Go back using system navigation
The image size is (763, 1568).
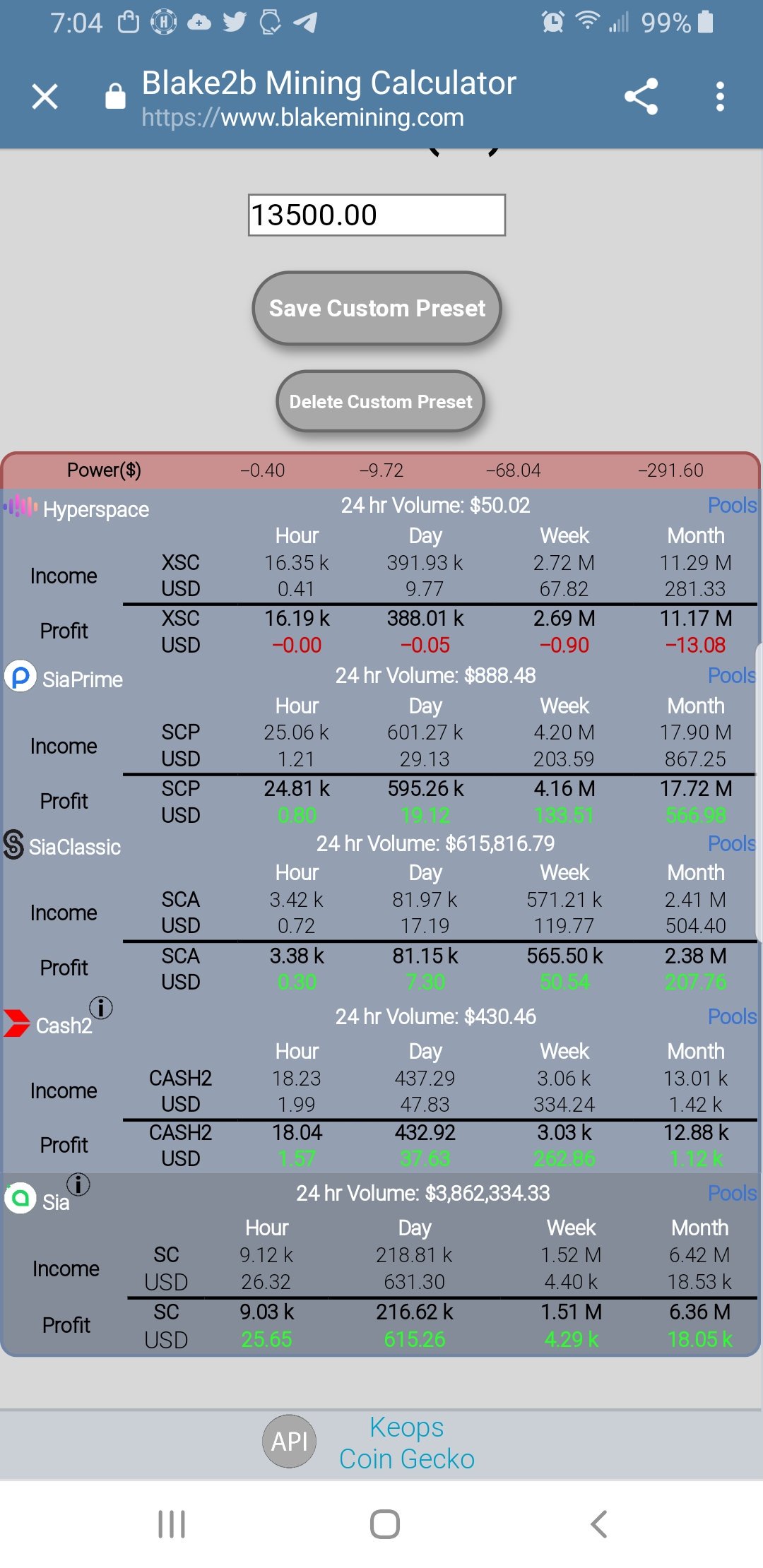(598, 1524)
